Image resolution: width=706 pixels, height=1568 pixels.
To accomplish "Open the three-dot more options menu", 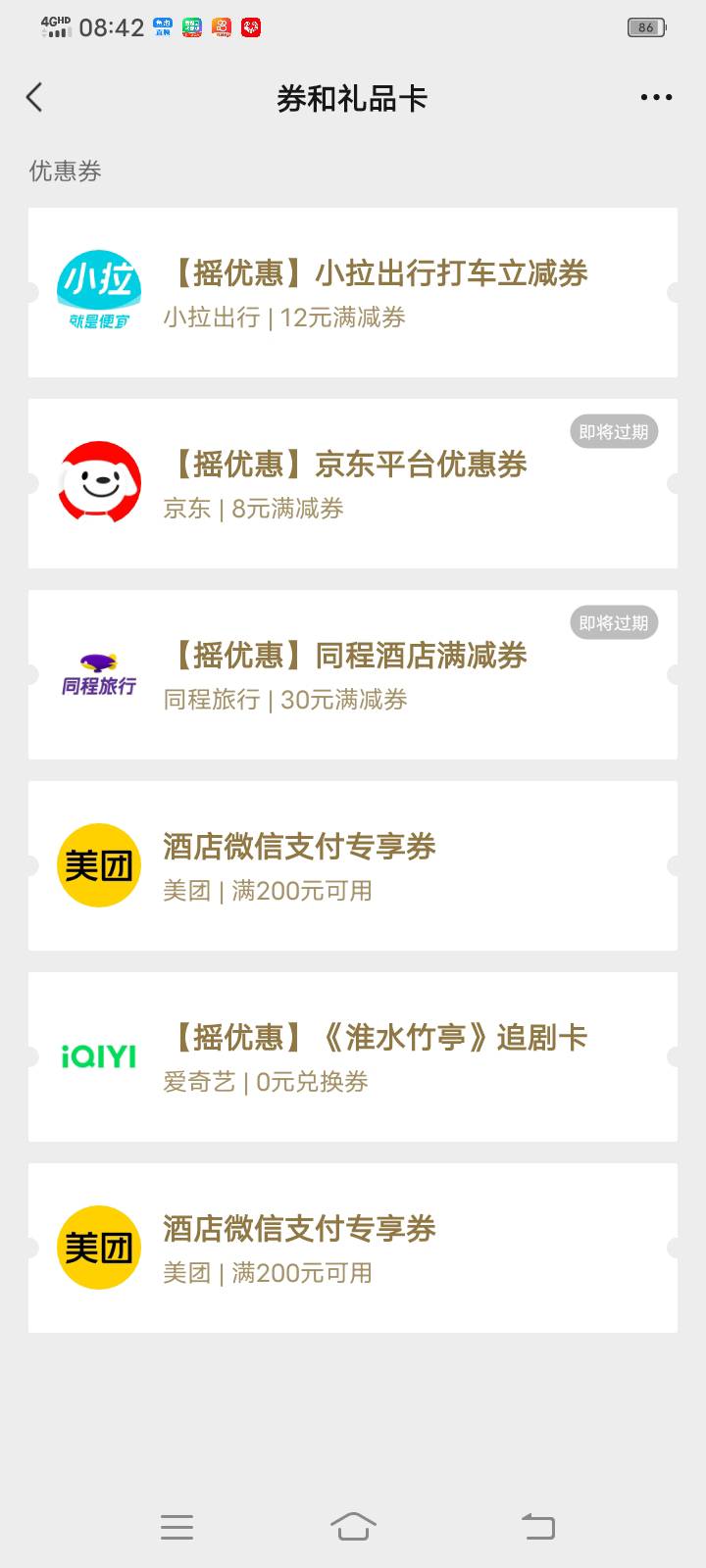I will point(656,97).
